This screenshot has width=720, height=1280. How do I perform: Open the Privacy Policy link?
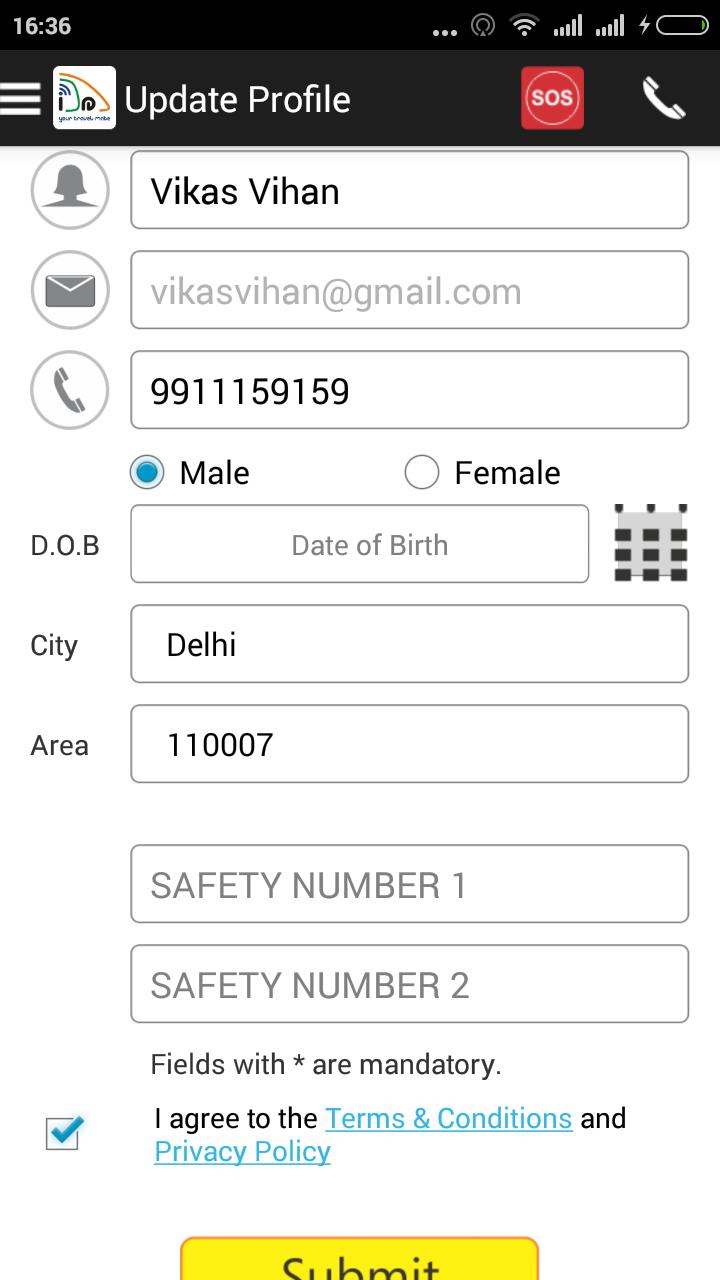[x=242, y=1152]
